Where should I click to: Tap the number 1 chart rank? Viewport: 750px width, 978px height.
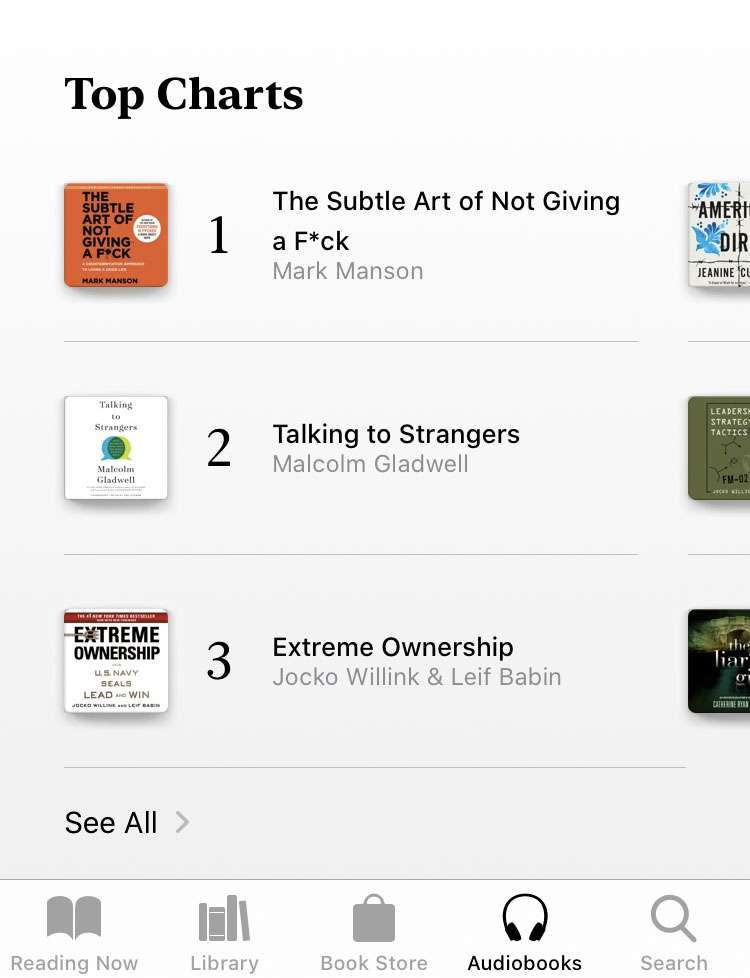(218, 235)
